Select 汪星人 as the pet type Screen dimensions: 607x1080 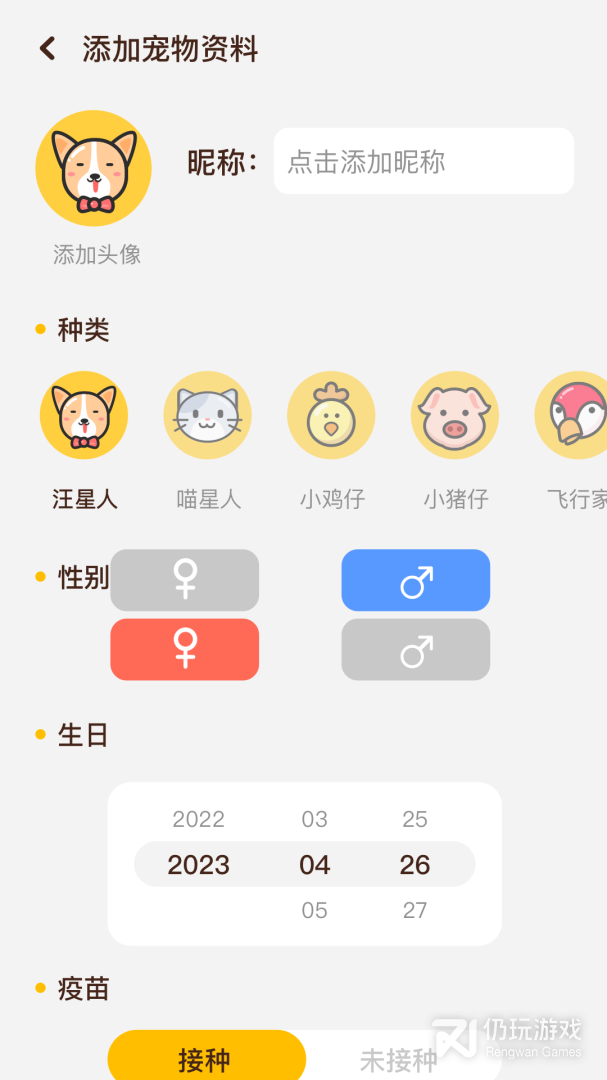coord(84,415)
